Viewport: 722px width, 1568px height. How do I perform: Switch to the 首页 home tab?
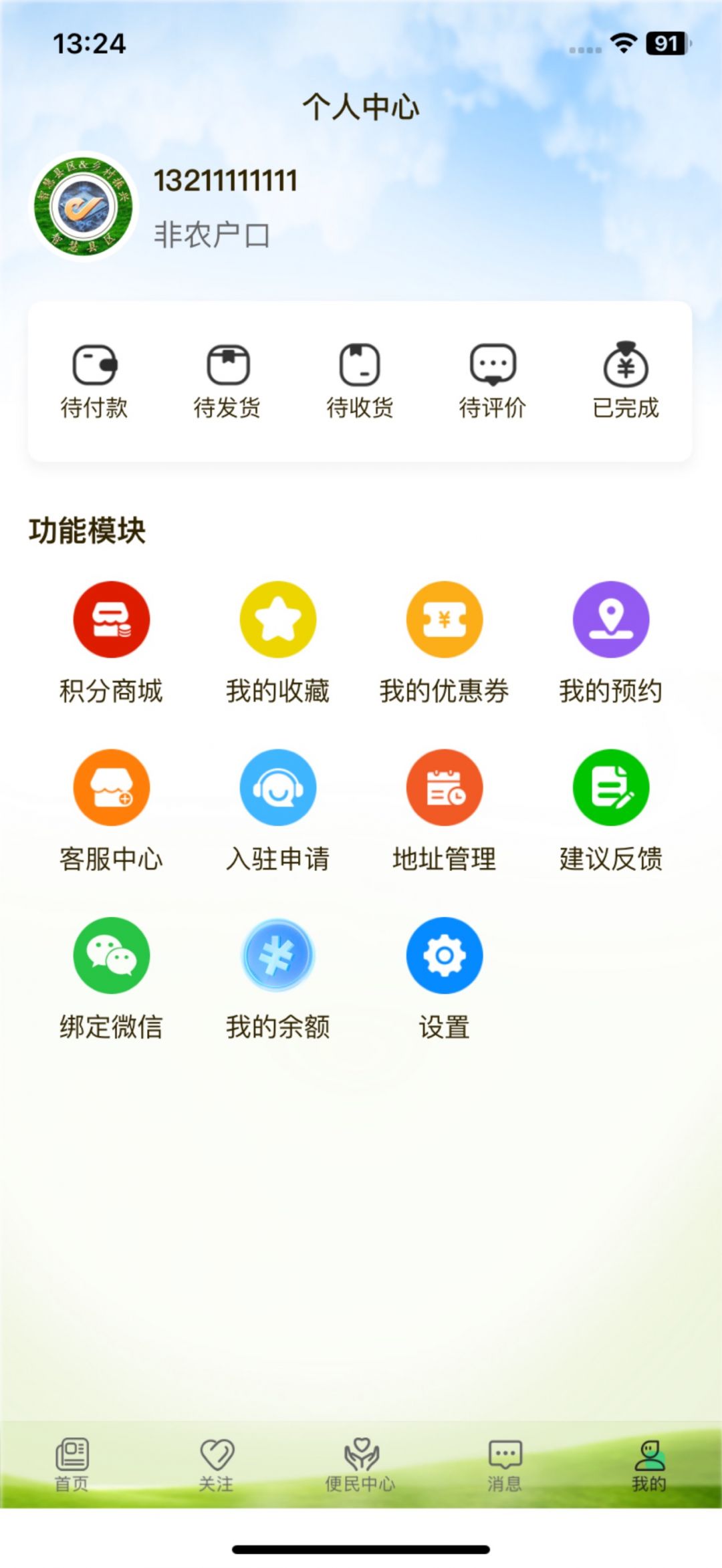[72, 1464]
